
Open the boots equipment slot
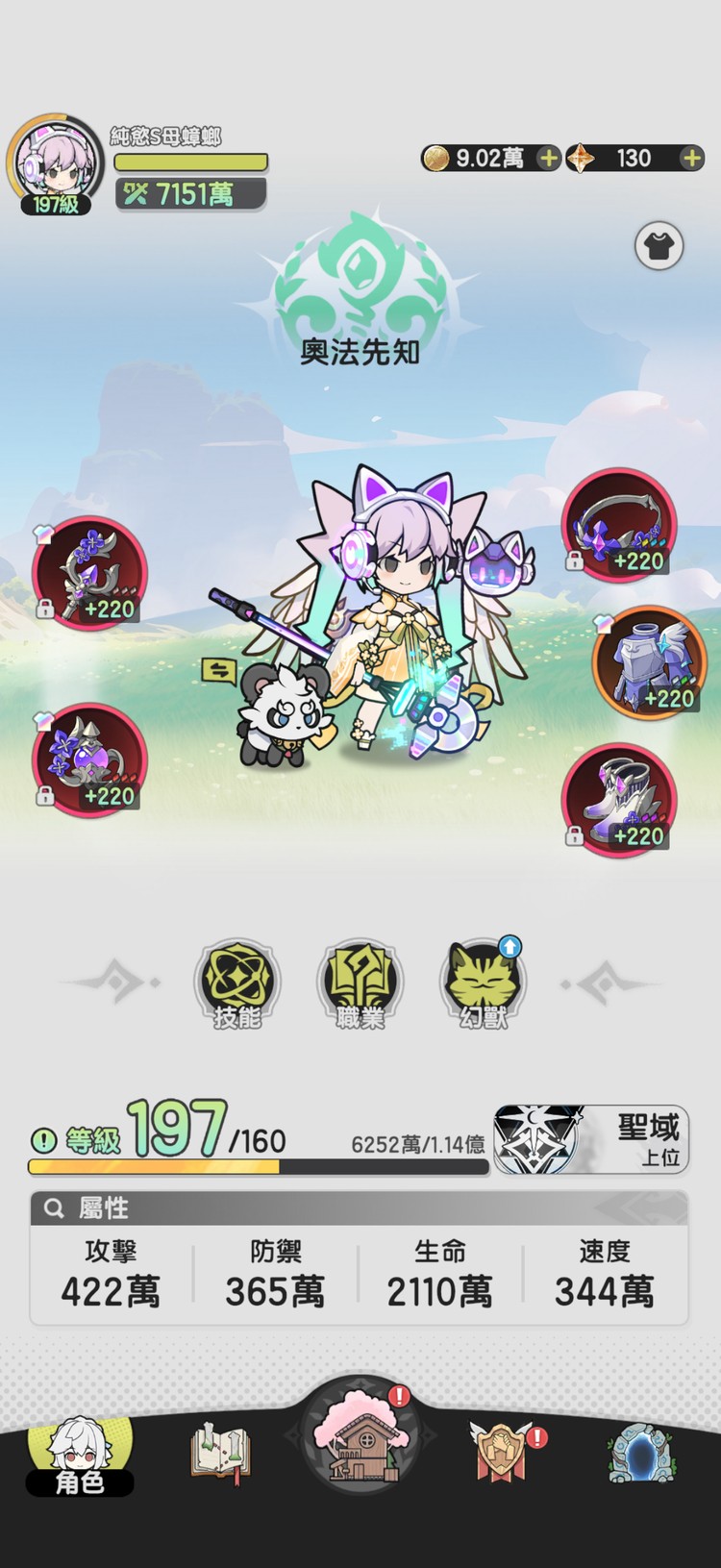click(x=620, y=800)
